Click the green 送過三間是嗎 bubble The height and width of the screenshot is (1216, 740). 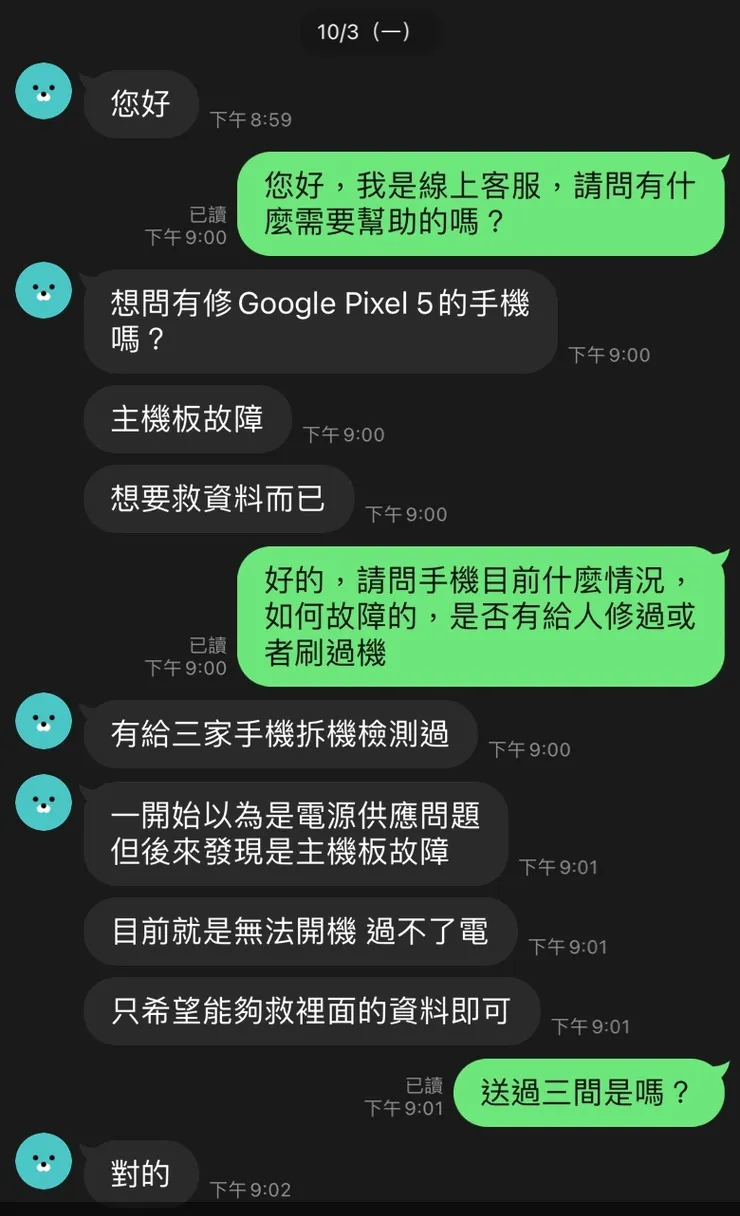pos(592,1093)
